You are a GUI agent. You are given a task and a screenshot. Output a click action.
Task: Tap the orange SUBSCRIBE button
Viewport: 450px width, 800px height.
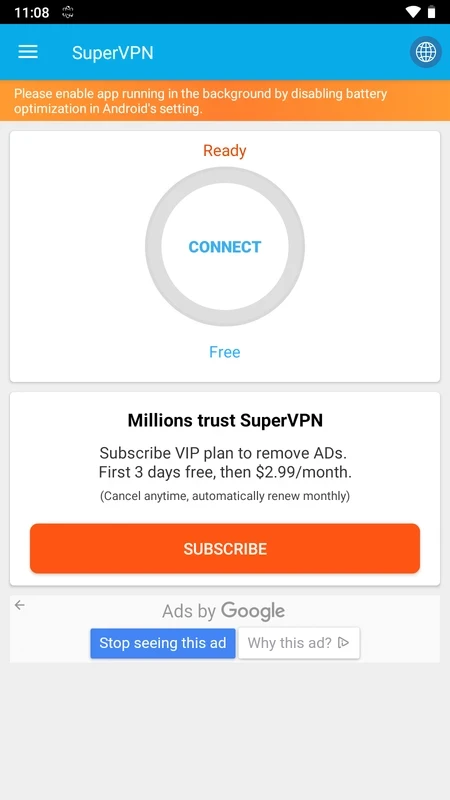tap(225, 548)
